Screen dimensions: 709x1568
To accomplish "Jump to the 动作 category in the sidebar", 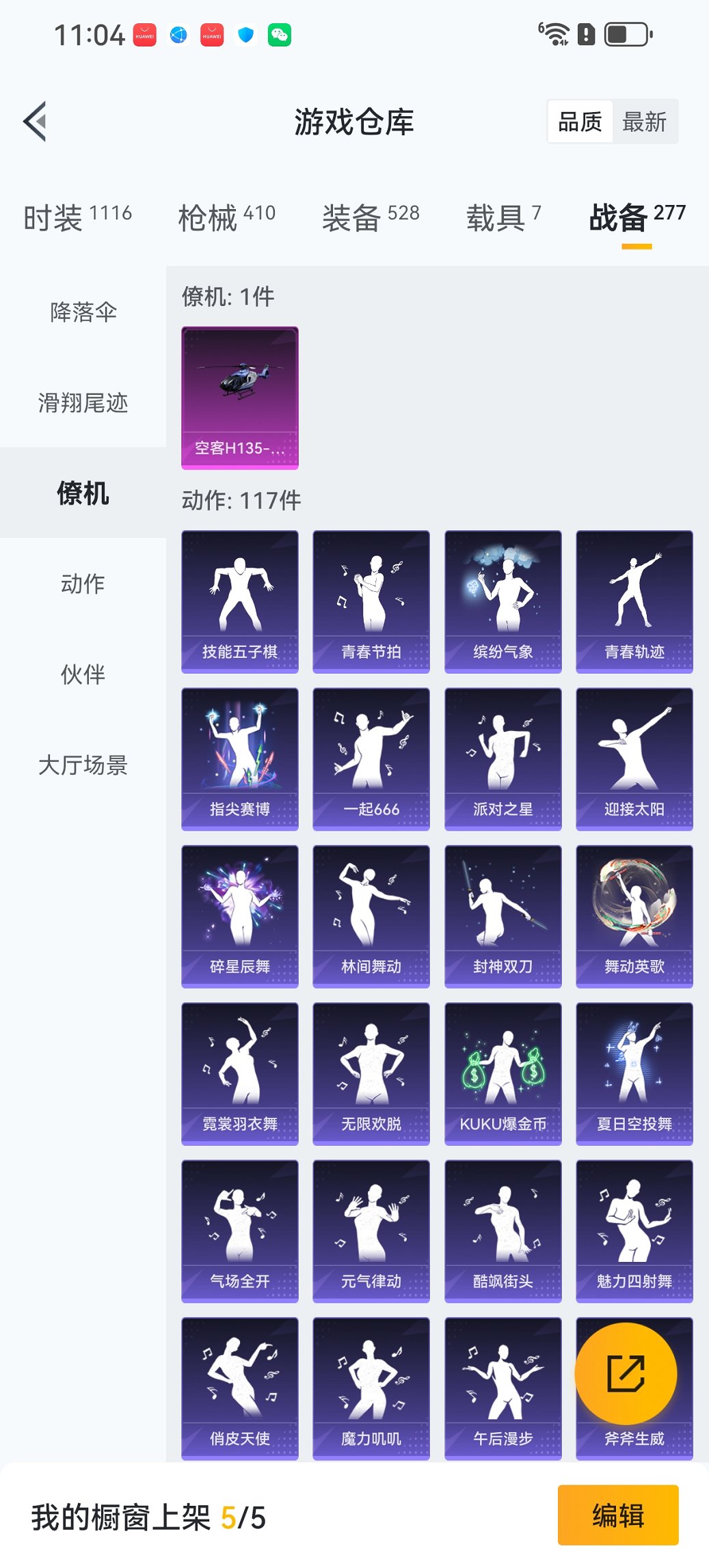I will click(x=83, y=583).
